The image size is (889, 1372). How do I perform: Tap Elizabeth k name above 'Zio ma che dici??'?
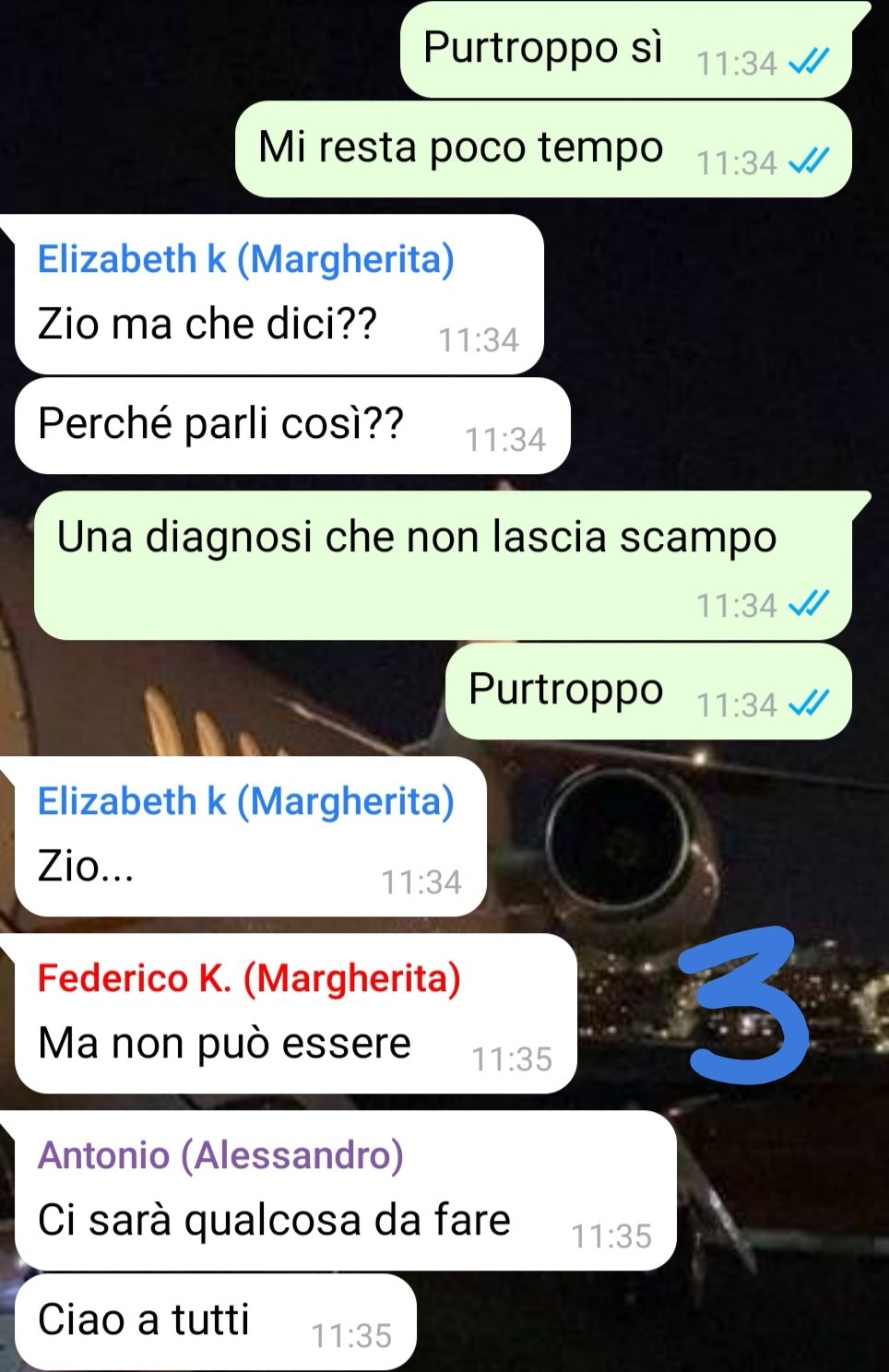click(x=245, y=260)
